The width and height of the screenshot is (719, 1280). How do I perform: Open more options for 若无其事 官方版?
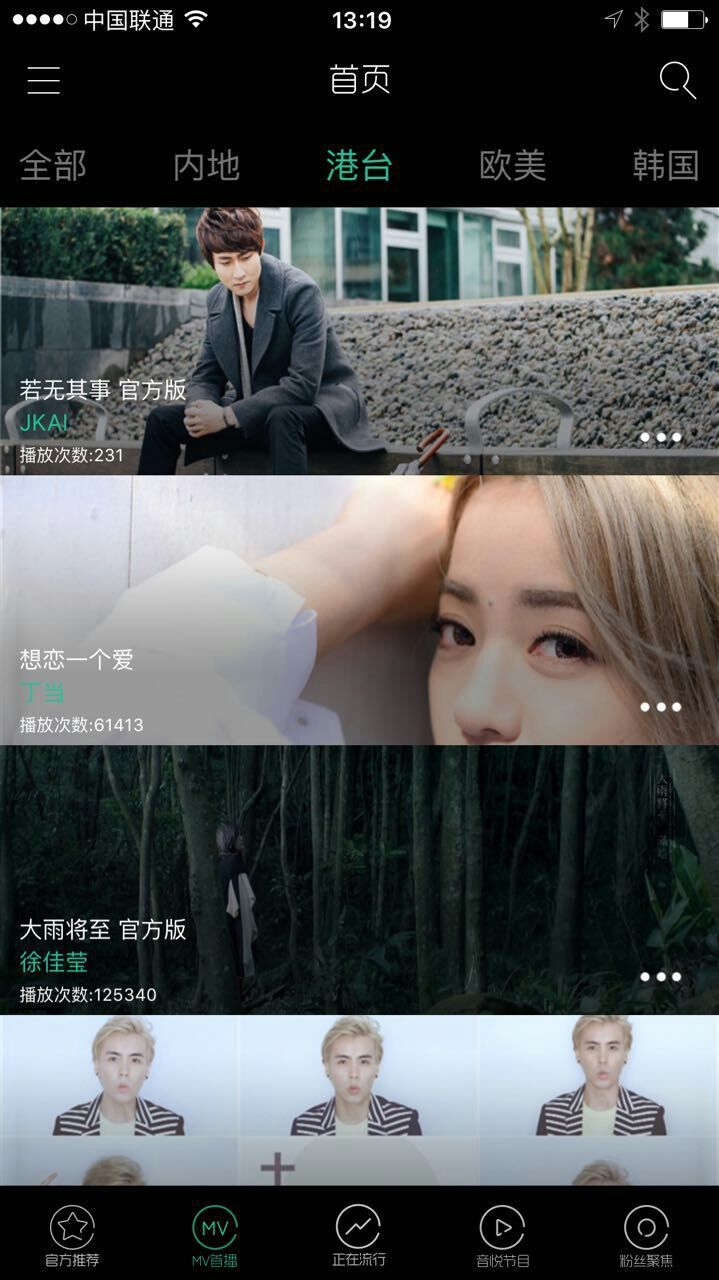(661, 437)
